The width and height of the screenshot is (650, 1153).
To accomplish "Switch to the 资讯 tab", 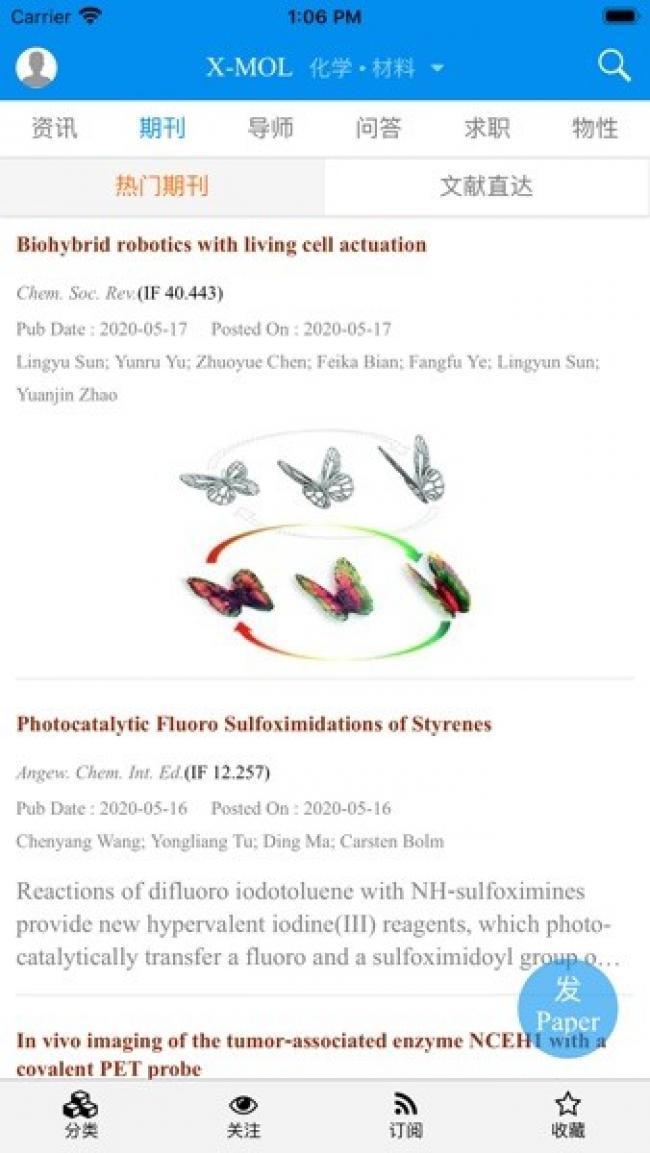I will 54,128.
